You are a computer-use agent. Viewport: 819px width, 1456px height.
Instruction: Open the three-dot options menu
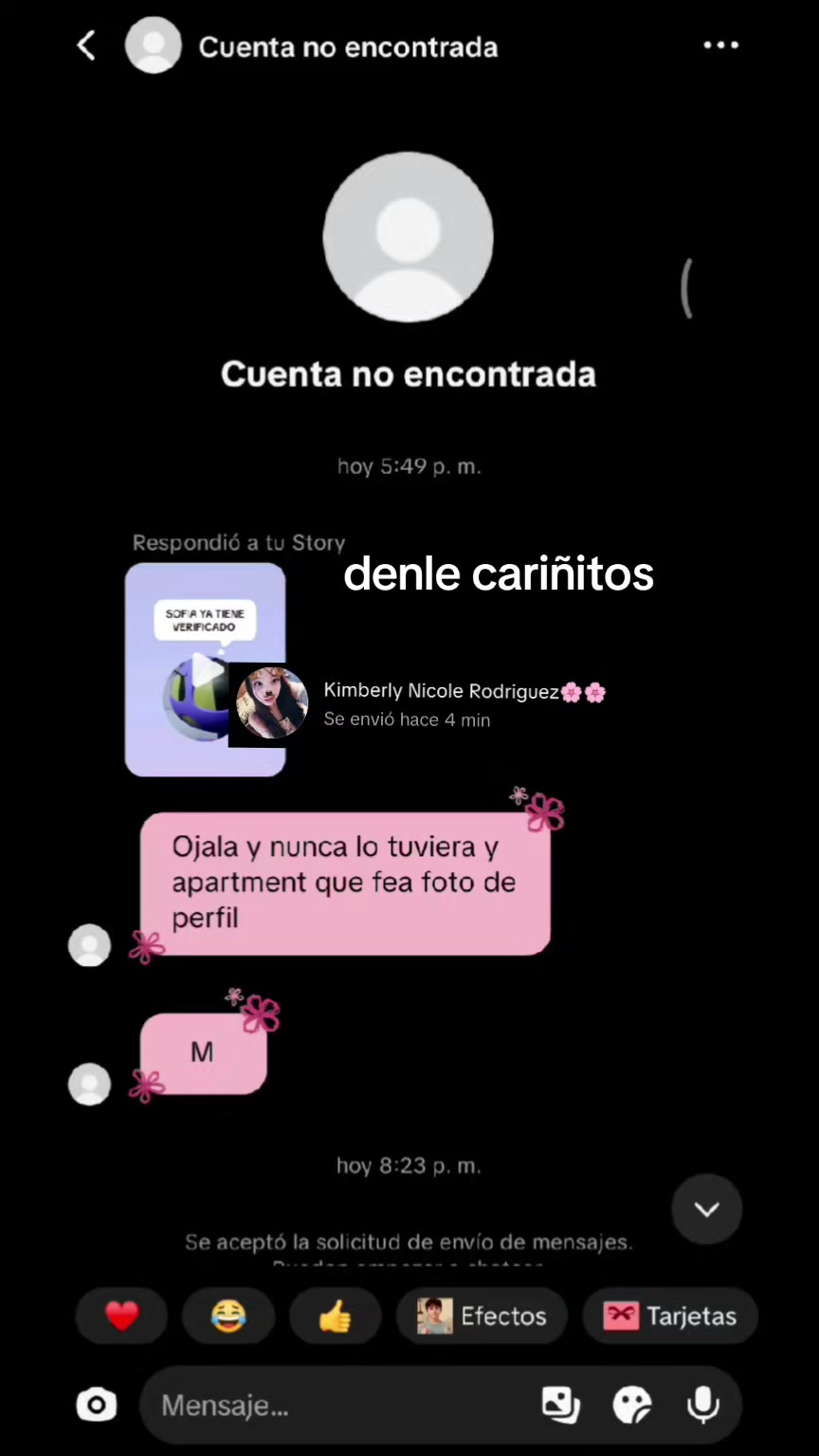coord(720,45)
